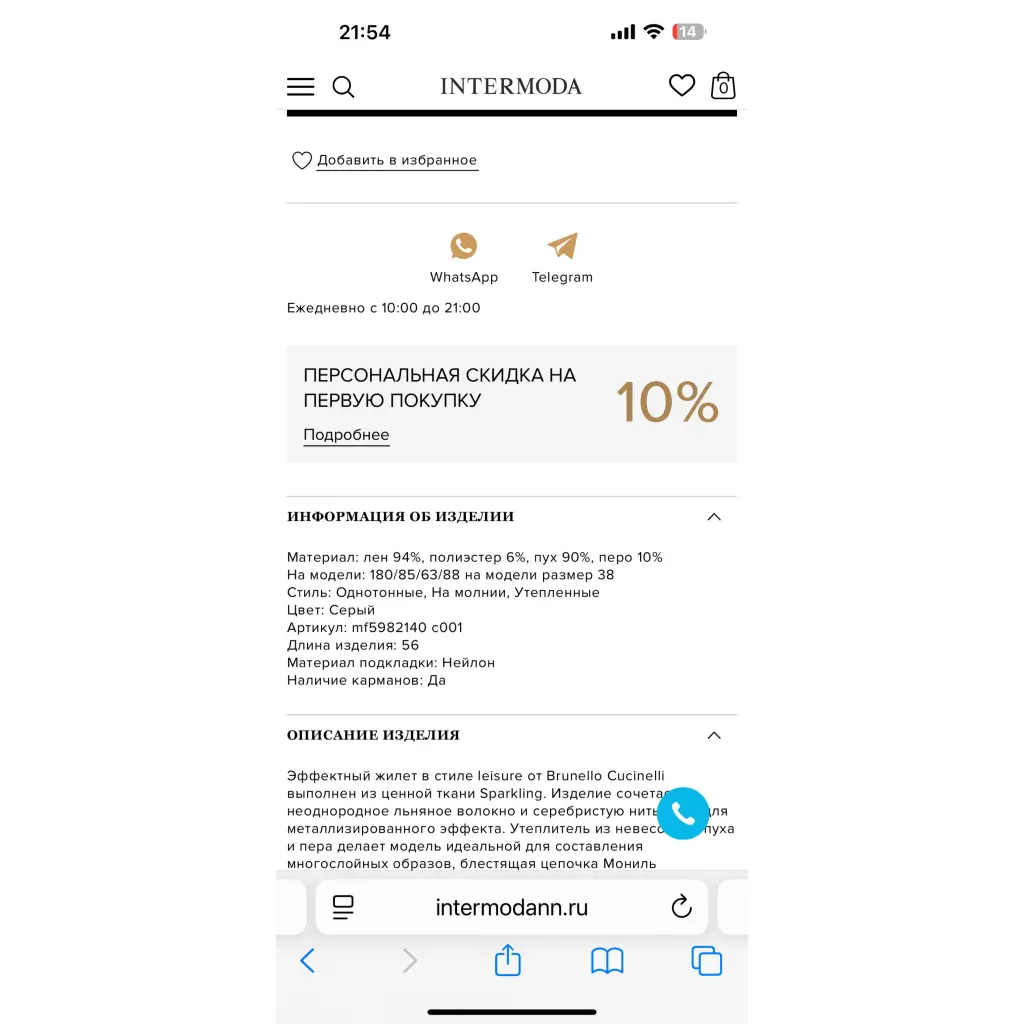Contact the store via Telegram
The width and height of the screenshot is (1024, 1024).
pyautogui.click(x=562, y=257)
